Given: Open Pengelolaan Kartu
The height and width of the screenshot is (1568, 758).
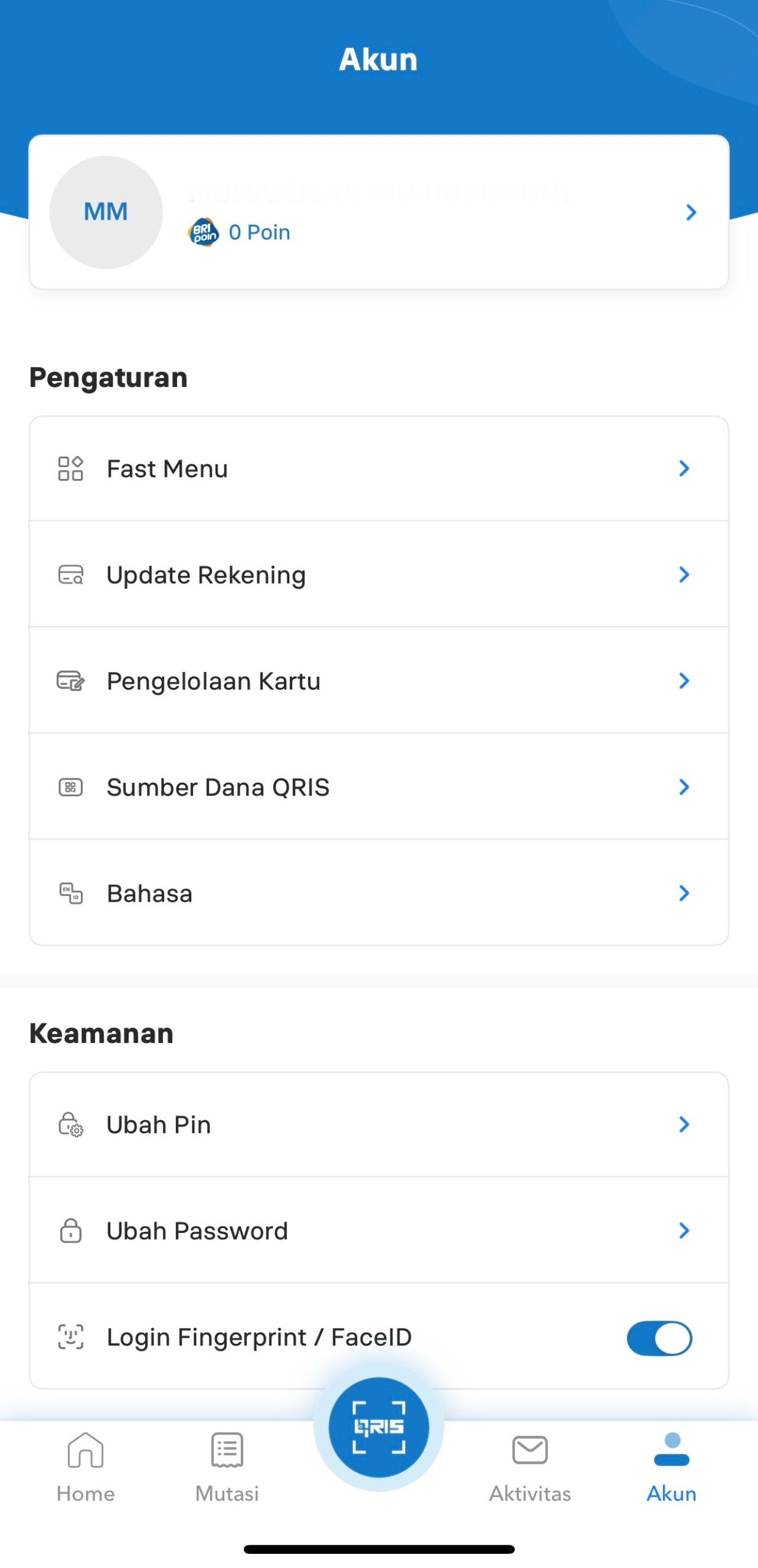Looking at the screenshot, I should (378, 681).
